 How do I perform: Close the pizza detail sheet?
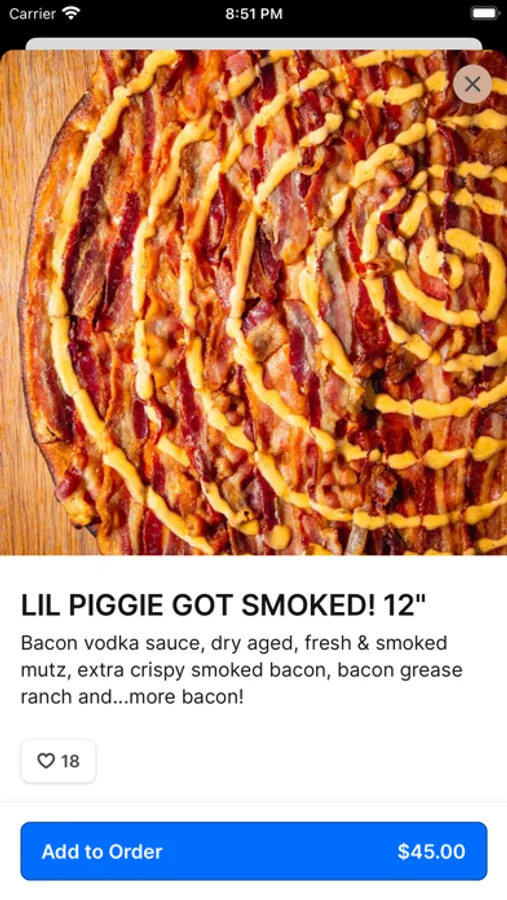point(472,84)
